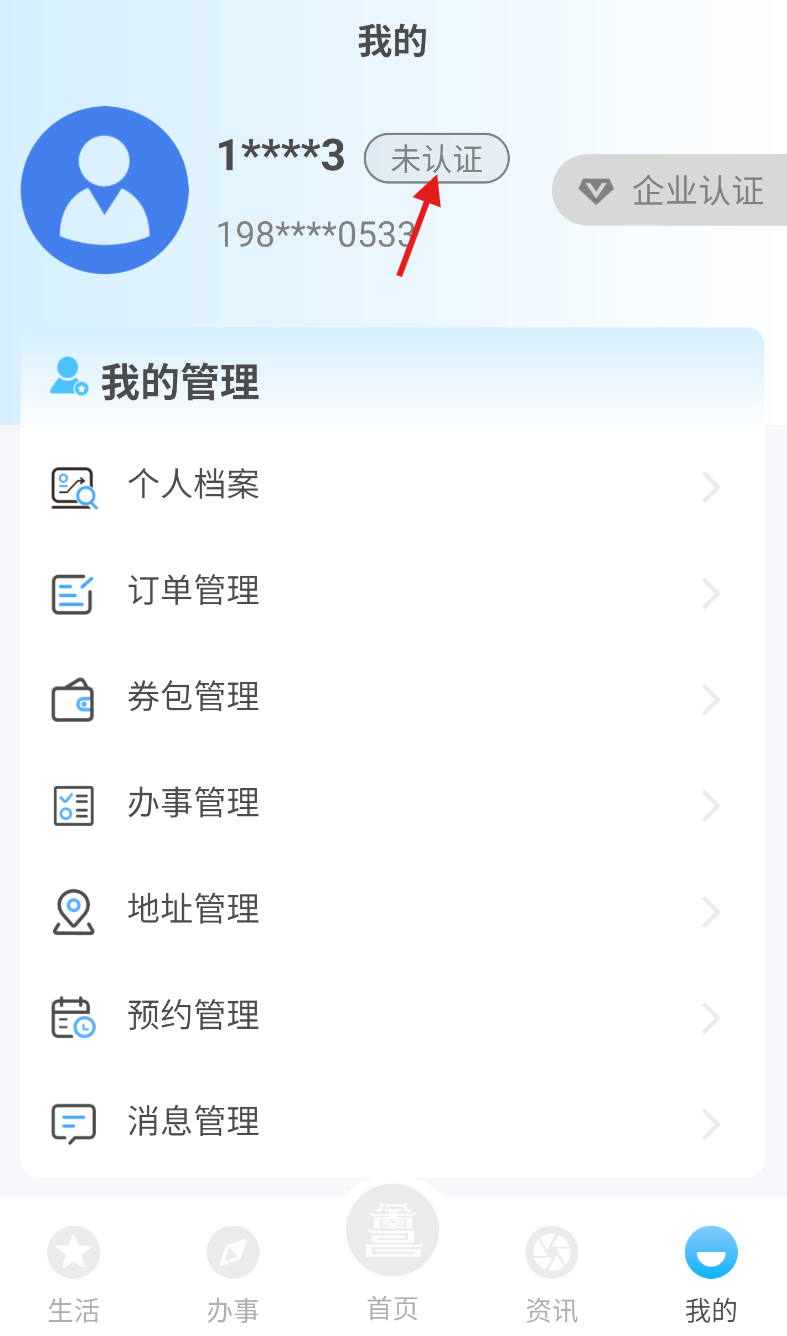787x1336 pixels.
Task: Open 个人档案 personal profile
Action: click(x=392, y=486)
